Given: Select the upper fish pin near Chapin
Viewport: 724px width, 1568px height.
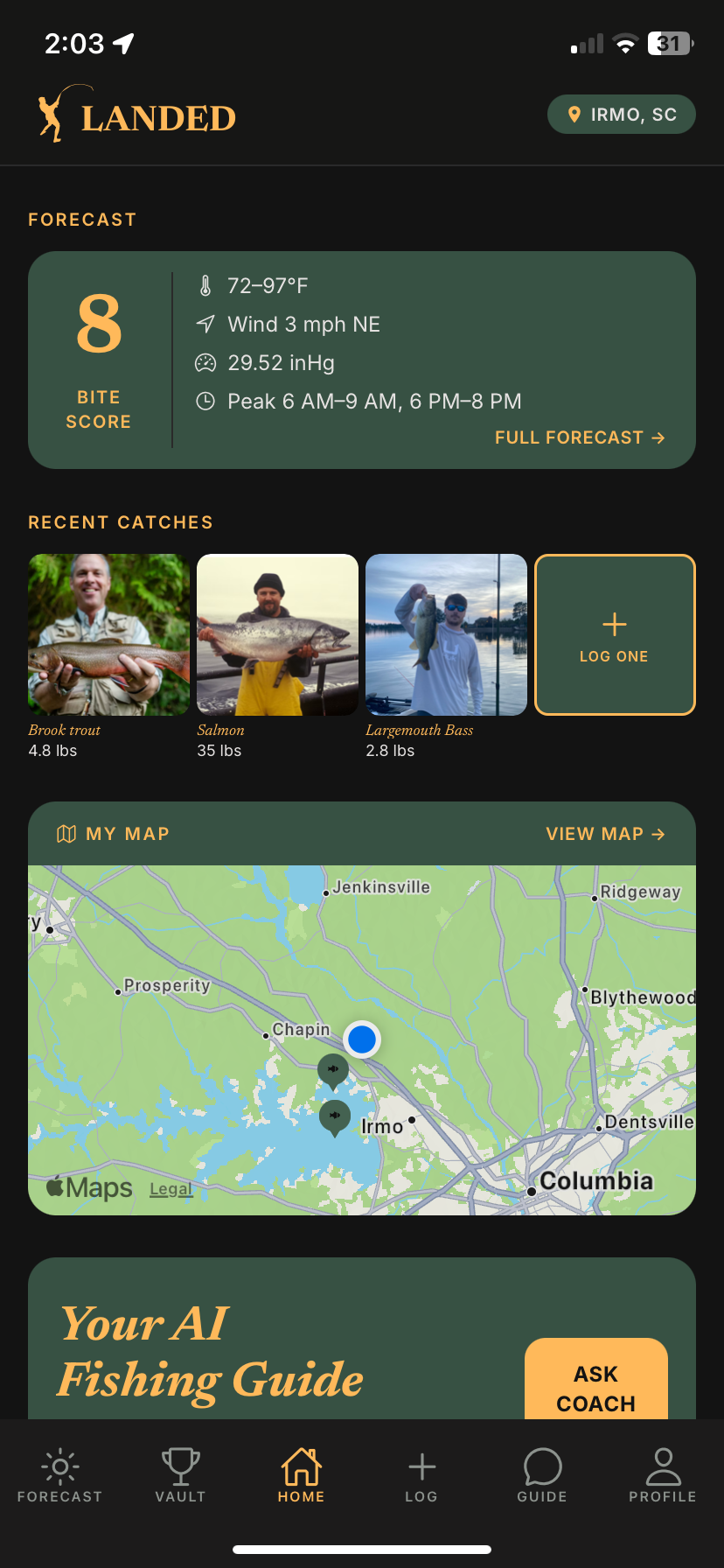Looking at the screenshot, I should point(333,1071).
